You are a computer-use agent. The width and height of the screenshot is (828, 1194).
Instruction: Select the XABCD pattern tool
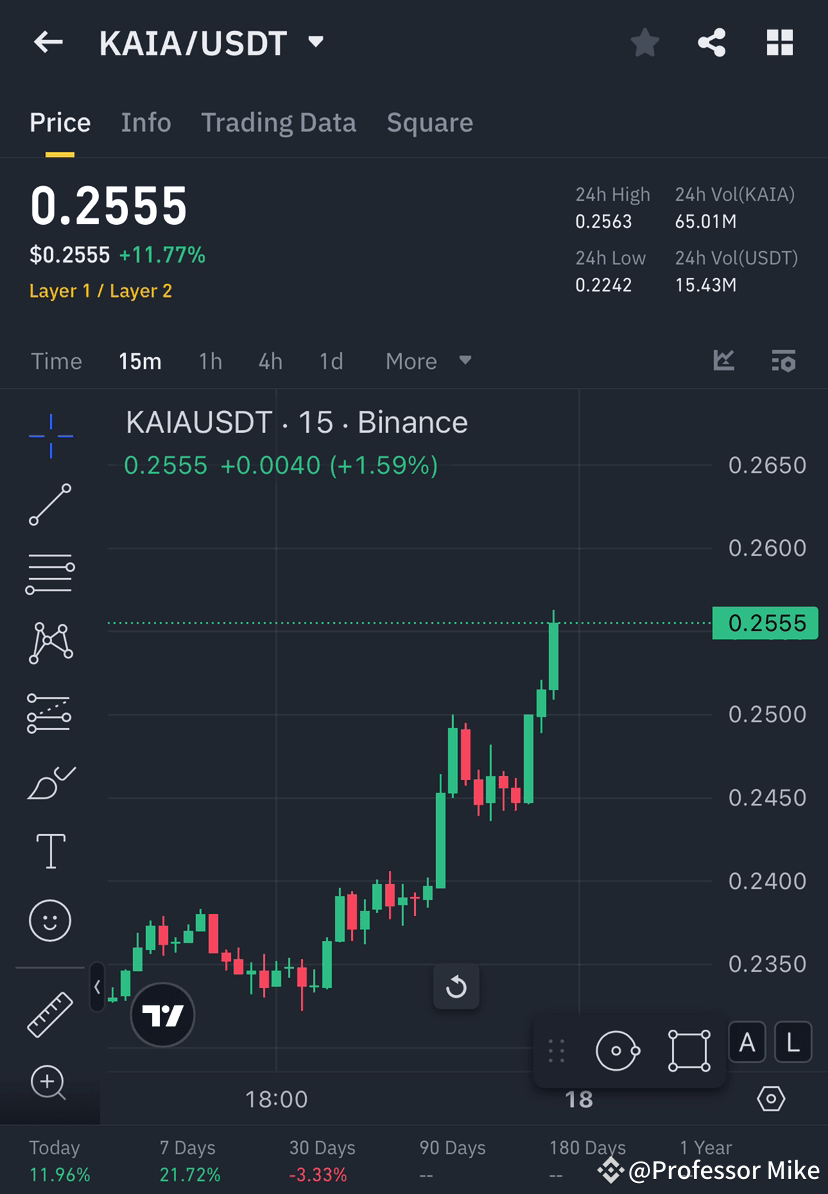(49, 643)
